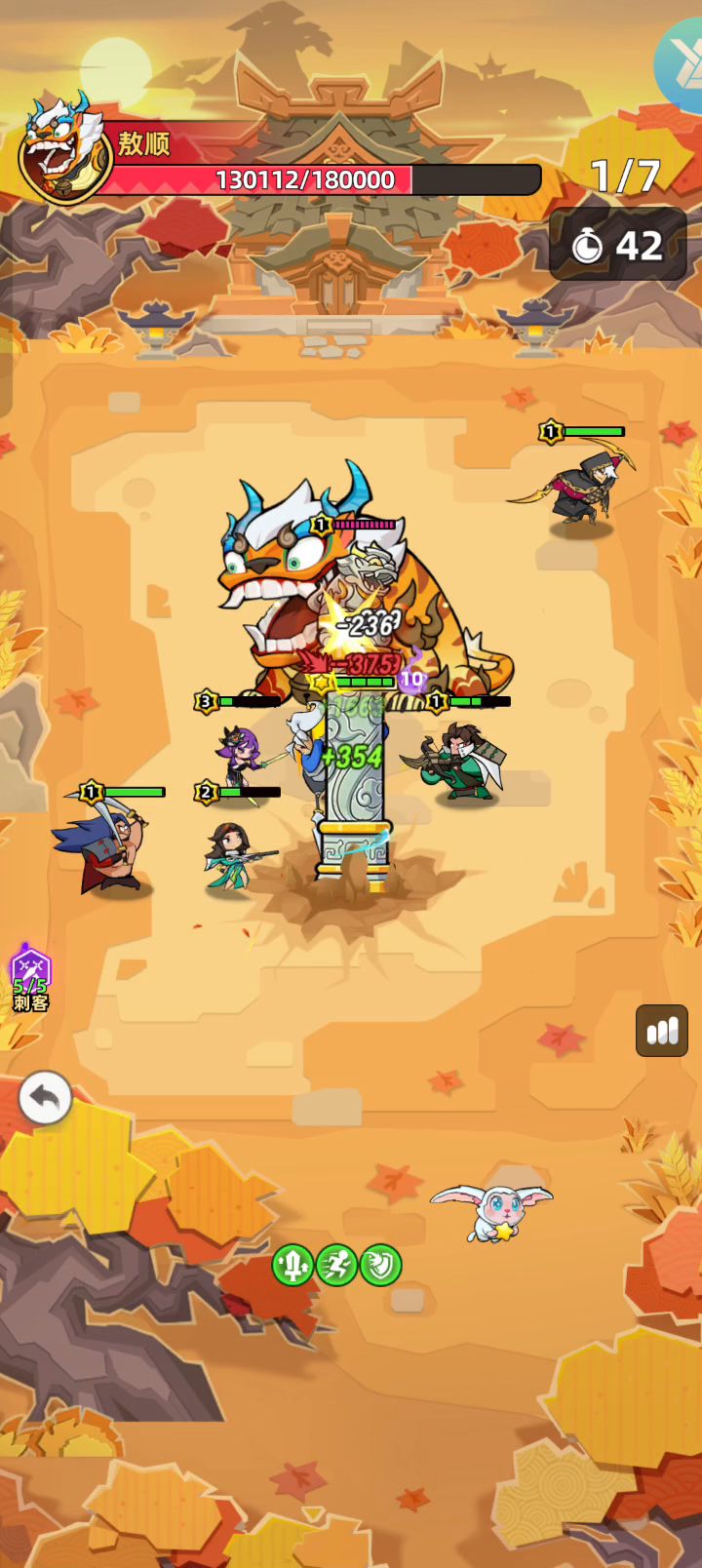Tap the green sword buff icon
Screen dimensions: 702x1568
click(292, 1266)
